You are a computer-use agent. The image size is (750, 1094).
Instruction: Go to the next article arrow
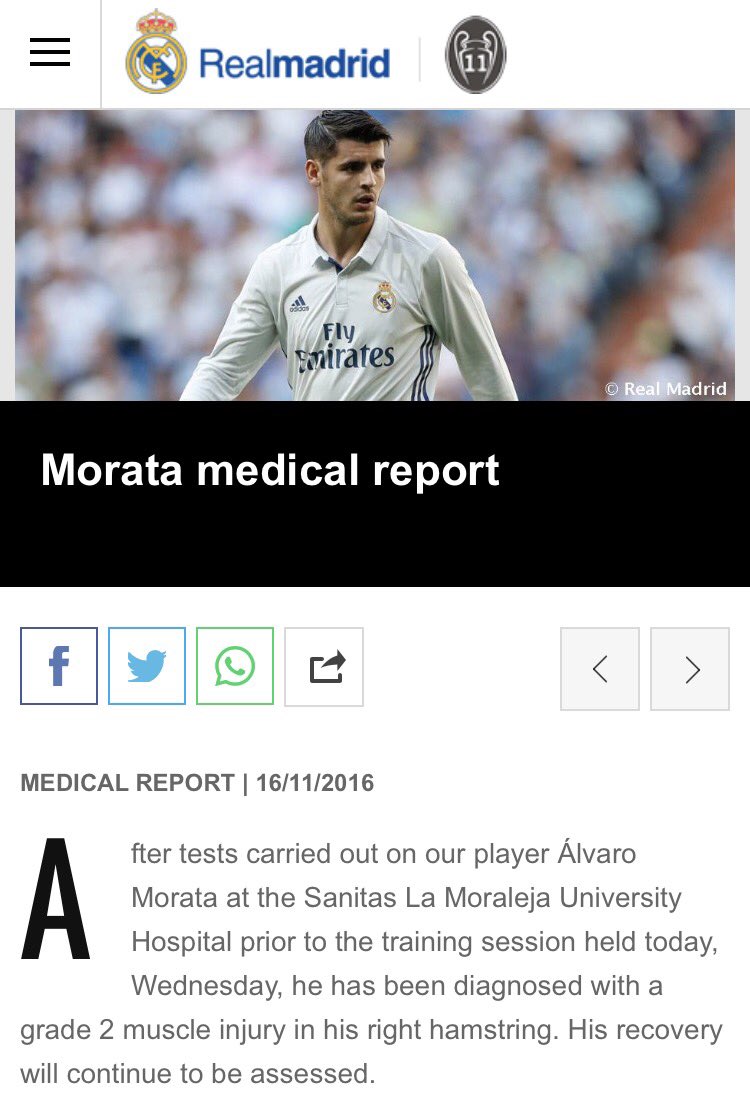point(690,669)
